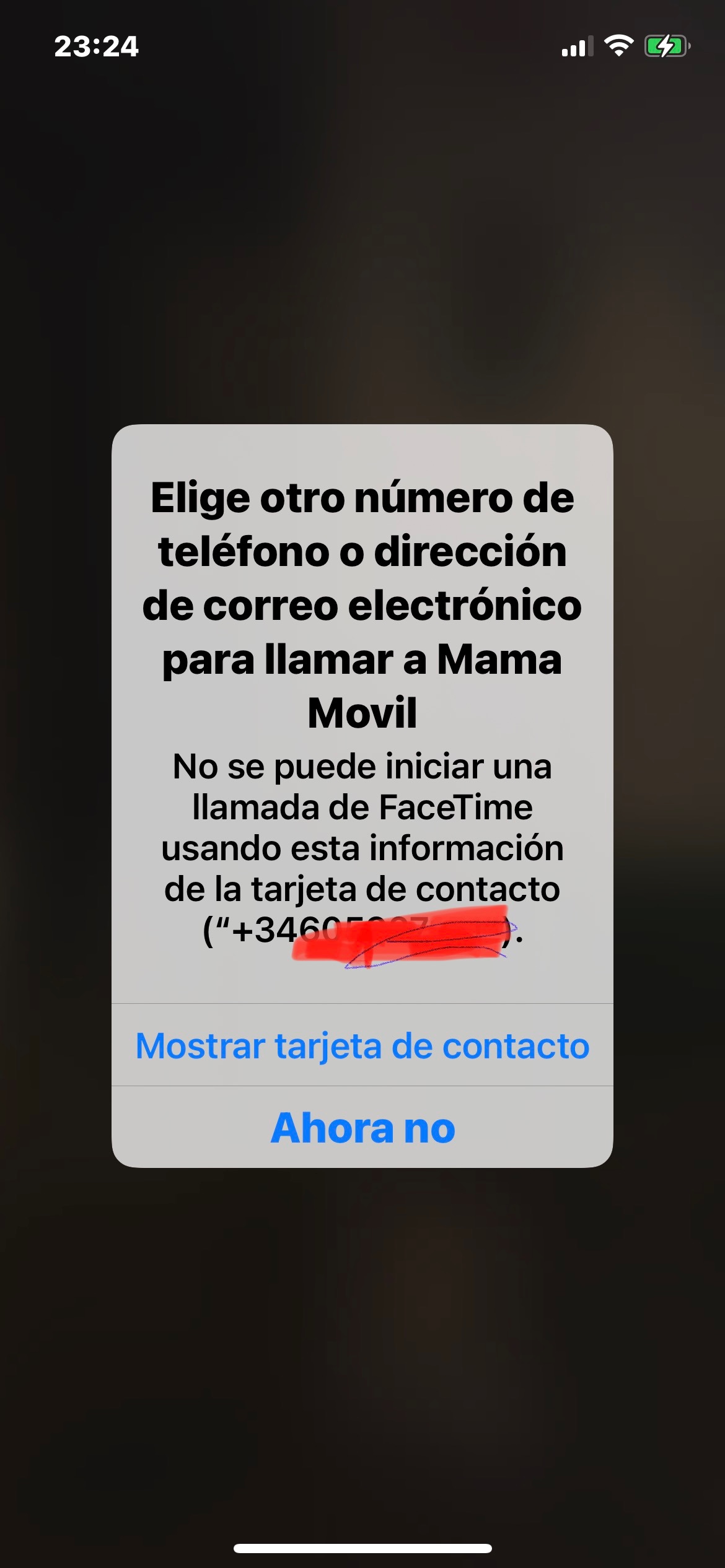Image resolution: width=725 pixels, height=1568 pixels.
Task: Tap Mostrar tarjeta de contacto
Action: (x=362, y=1045)
